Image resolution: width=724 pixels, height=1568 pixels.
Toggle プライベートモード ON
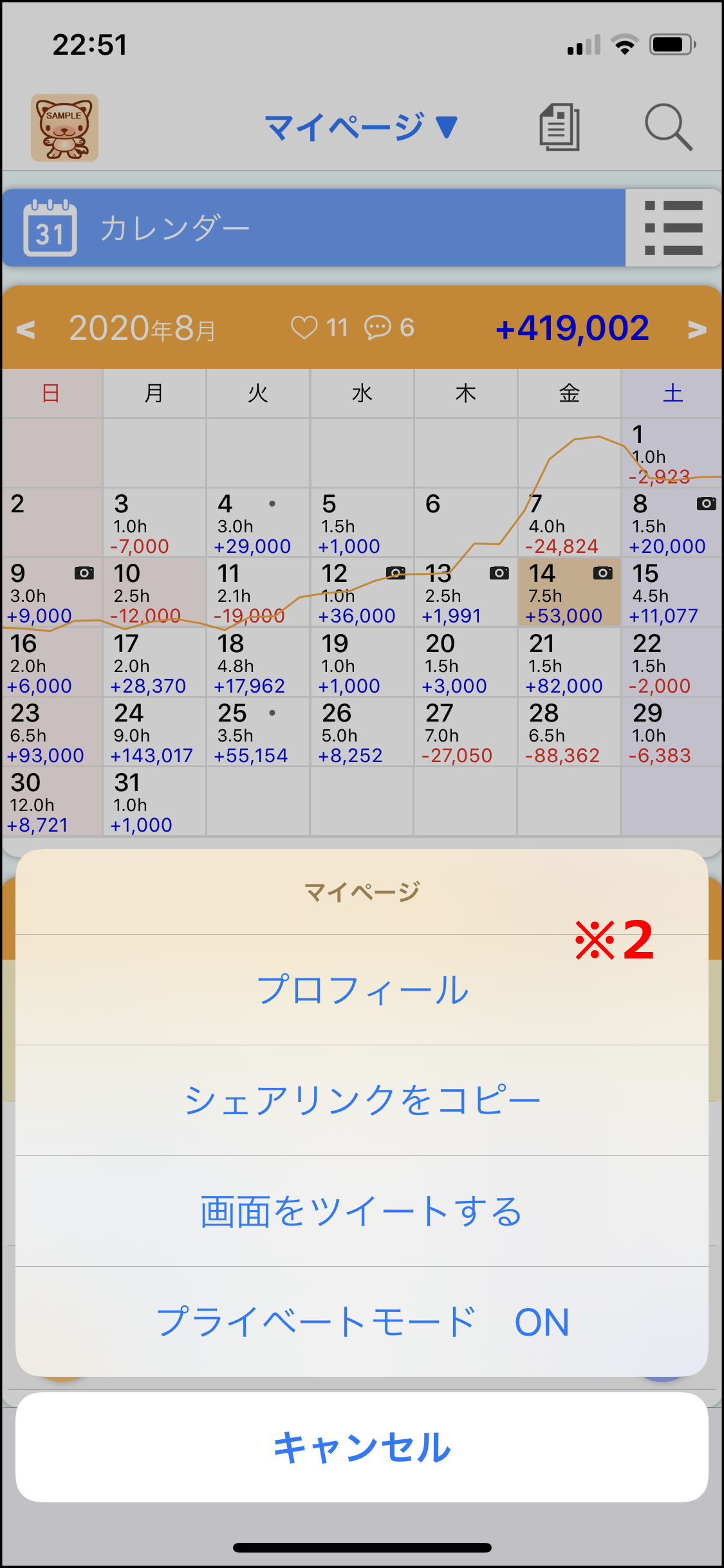coord(362,1322)
